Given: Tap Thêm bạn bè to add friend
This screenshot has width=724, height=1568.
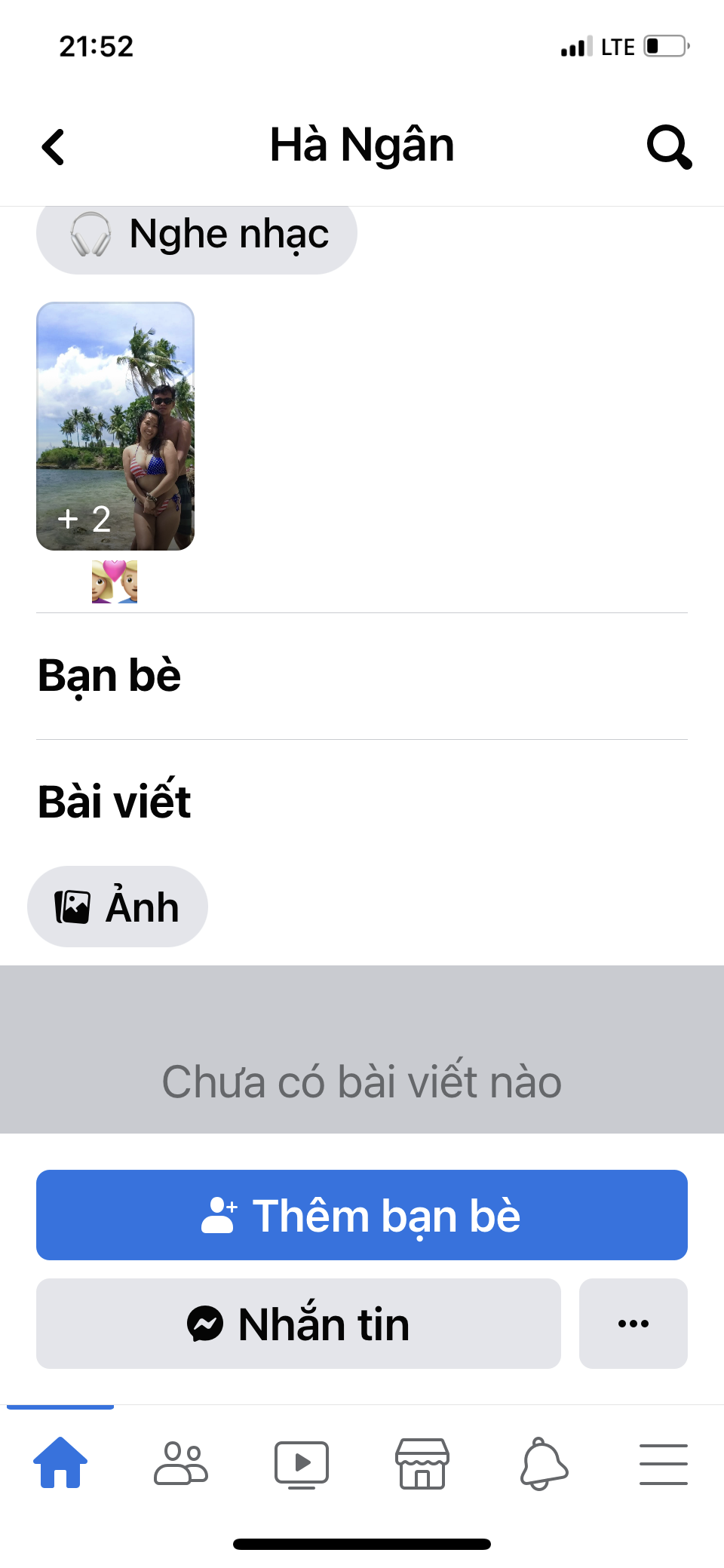Looking at the screenshot, I should tap(362, 1215).
